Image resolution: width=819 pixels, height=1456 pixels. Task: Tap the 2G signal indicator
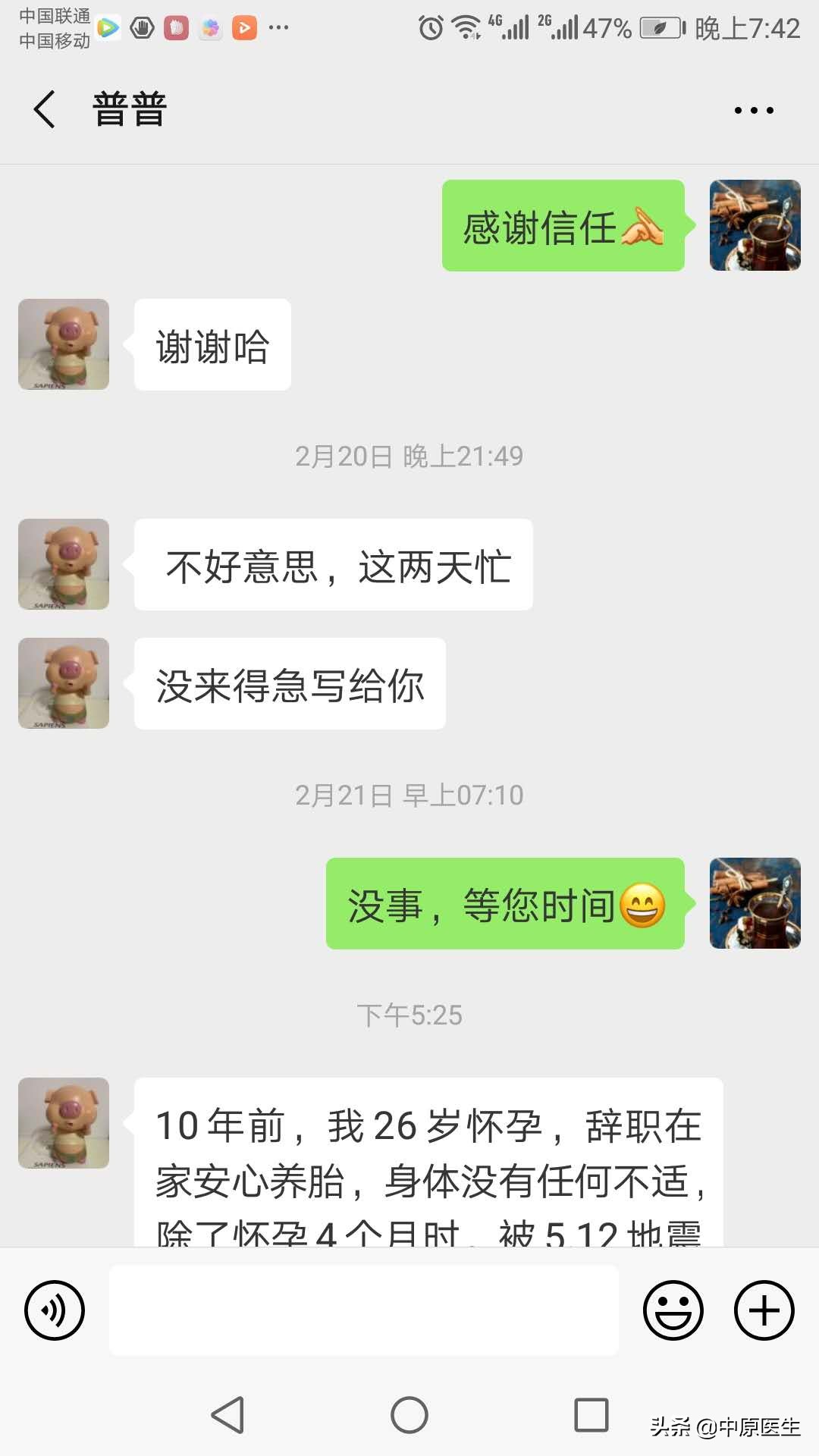[556, 26]
